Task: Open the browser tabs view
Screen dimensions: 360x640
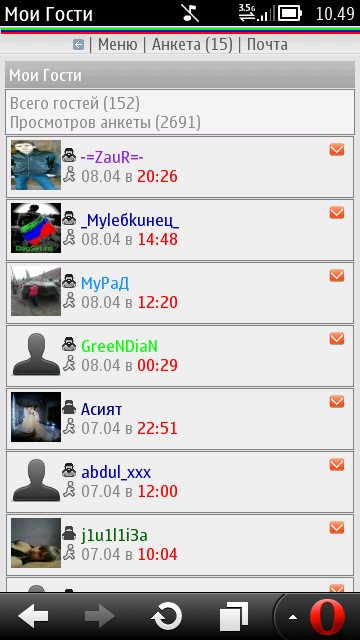Action: pos(233,616)
